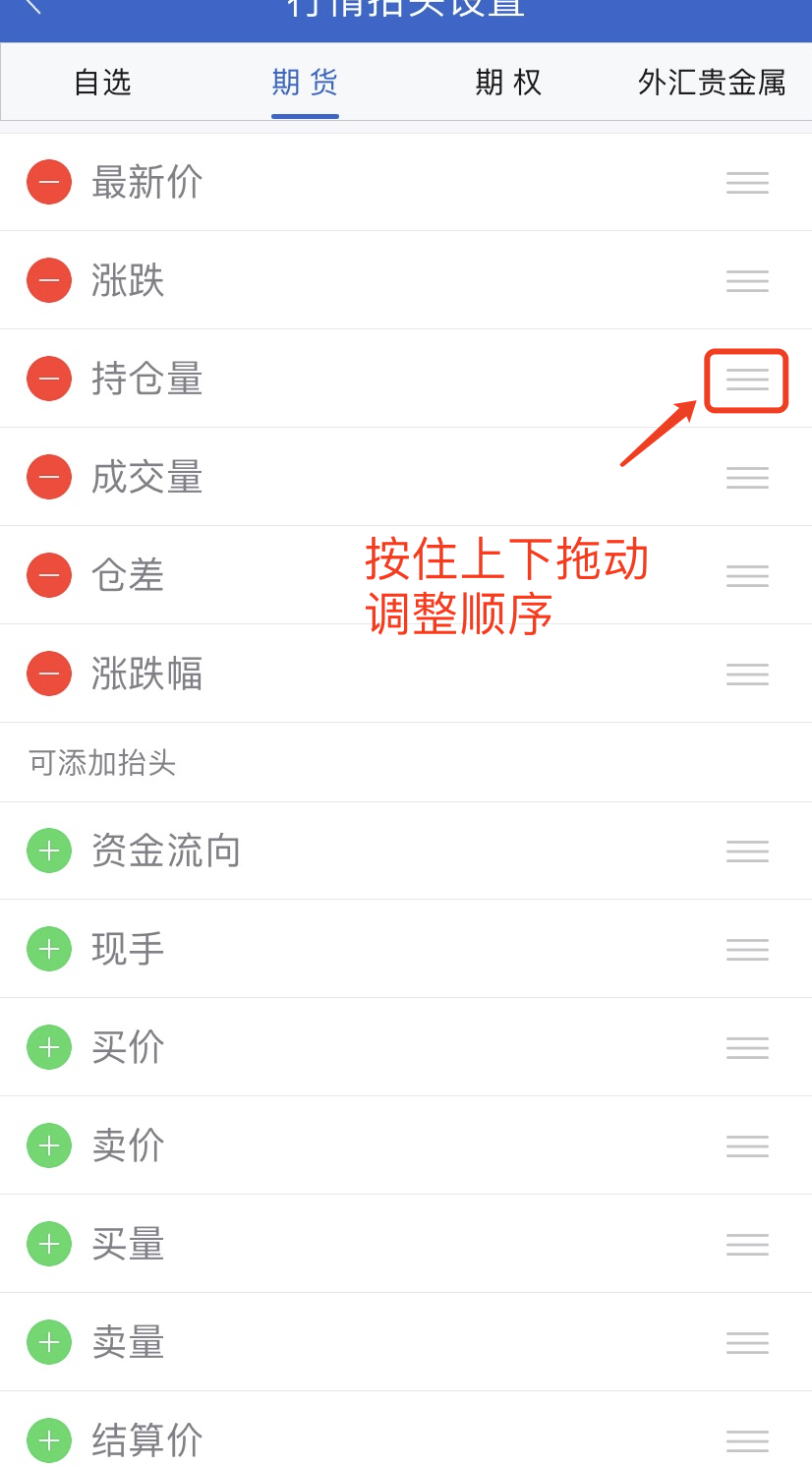Add the 卖价 column
The width and height of the screenshot is (812, 1466).
pyautogui.click(x=49, y=1145)
